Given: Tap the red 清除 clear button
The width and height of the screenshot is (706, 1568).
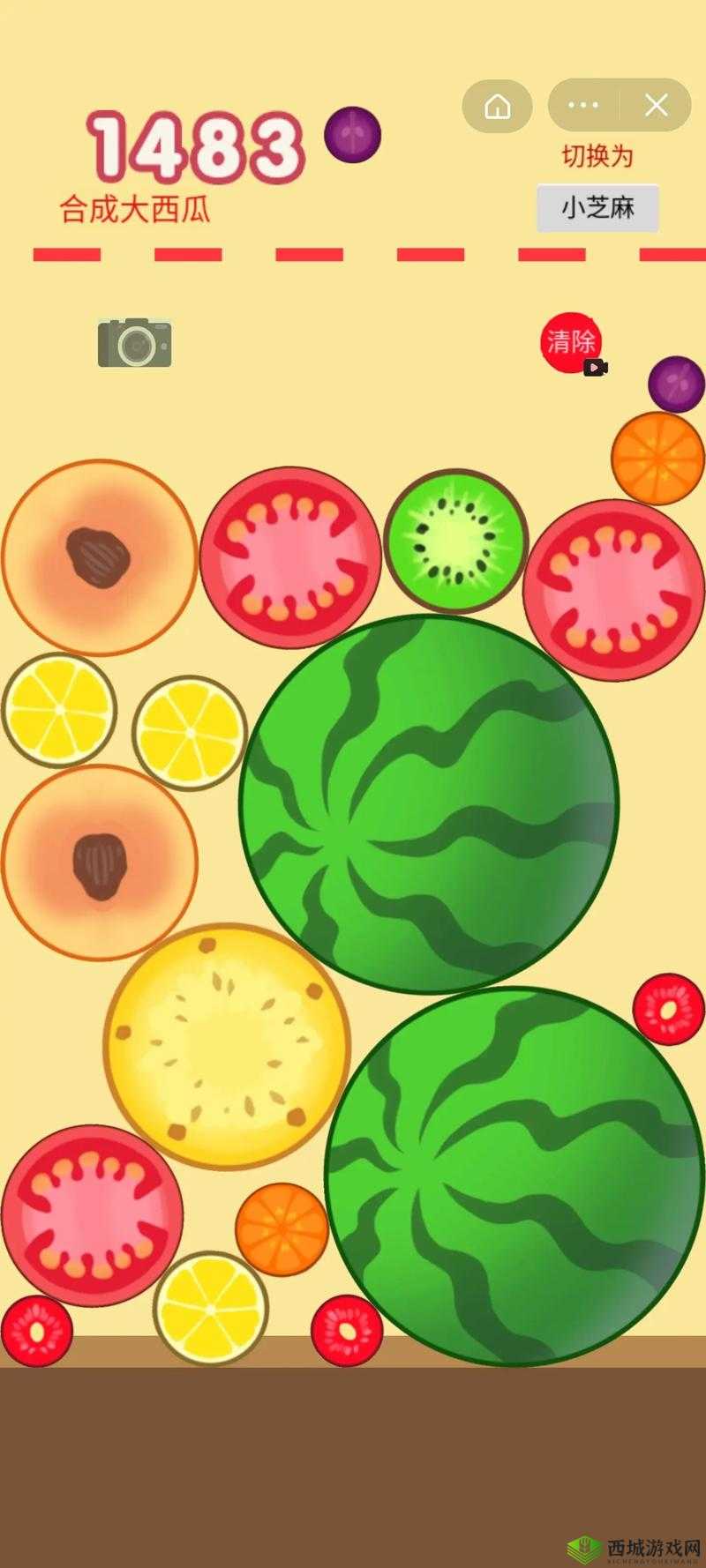Looking at the screenshot, I should click(x=570, y=341).
